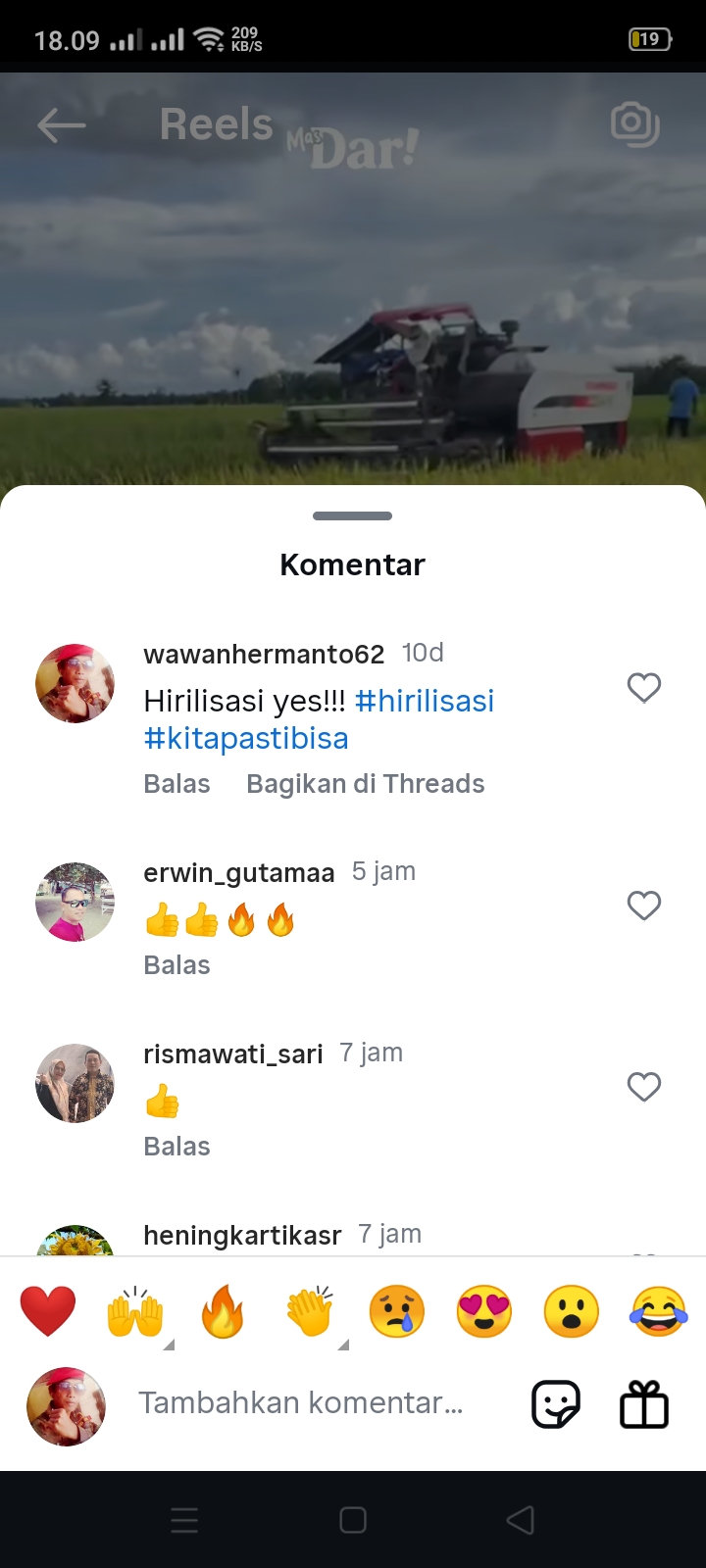Viewport: 706px width, 1568px height.
Task: Like erwin_gutamaa's comment
Action: click(x=644, y=906)
